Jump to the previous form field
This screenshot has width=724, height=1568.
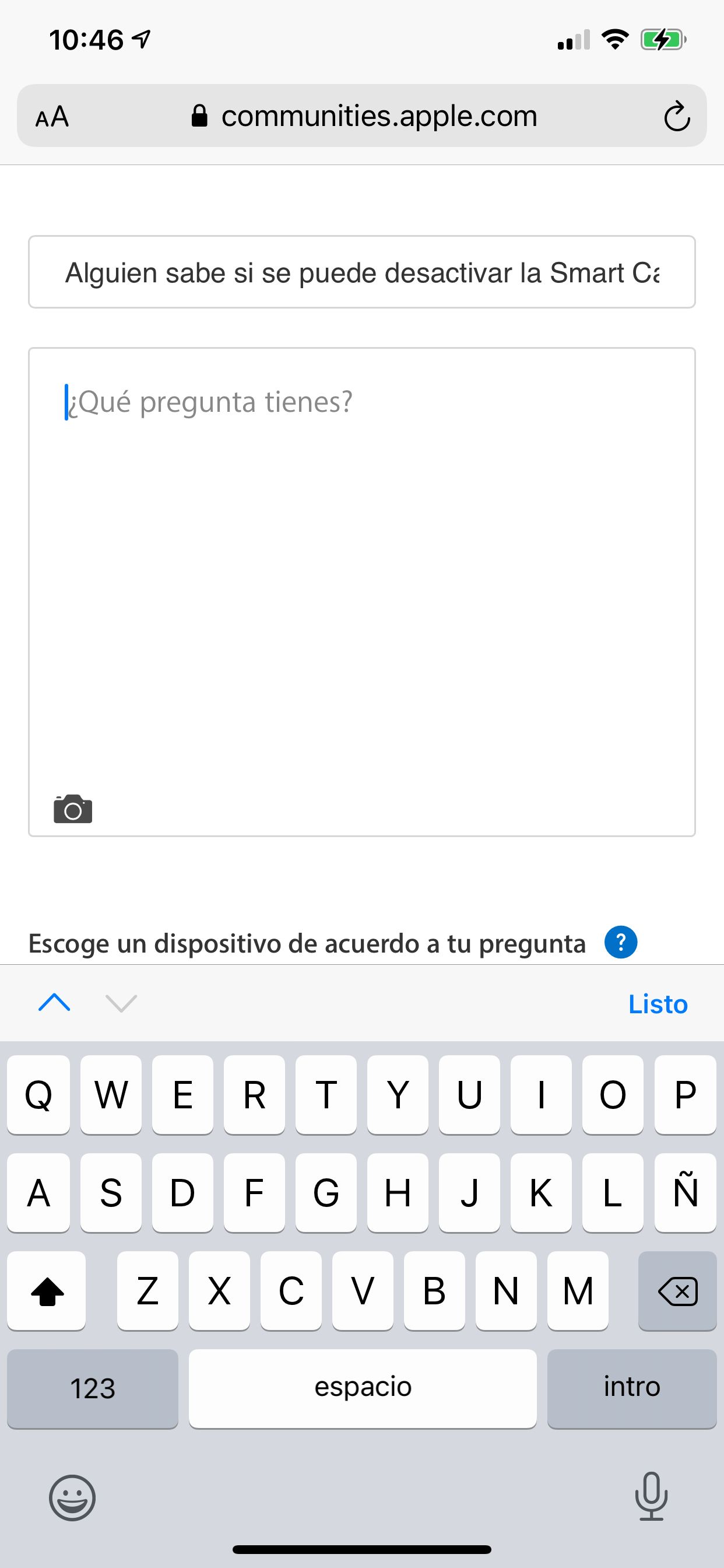(x=54, y=1003)
